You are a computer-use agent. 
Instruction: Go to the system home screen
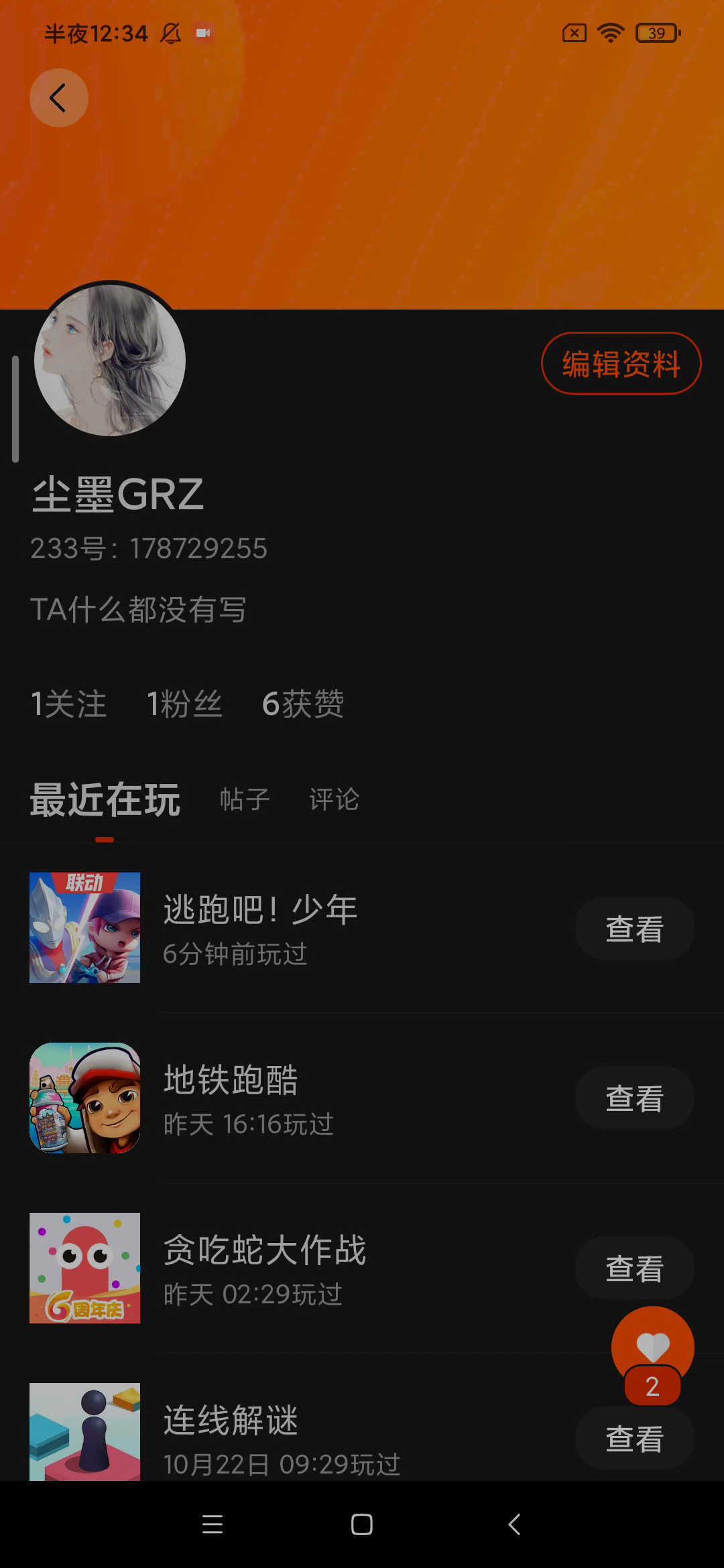(x=362, y=1524)
